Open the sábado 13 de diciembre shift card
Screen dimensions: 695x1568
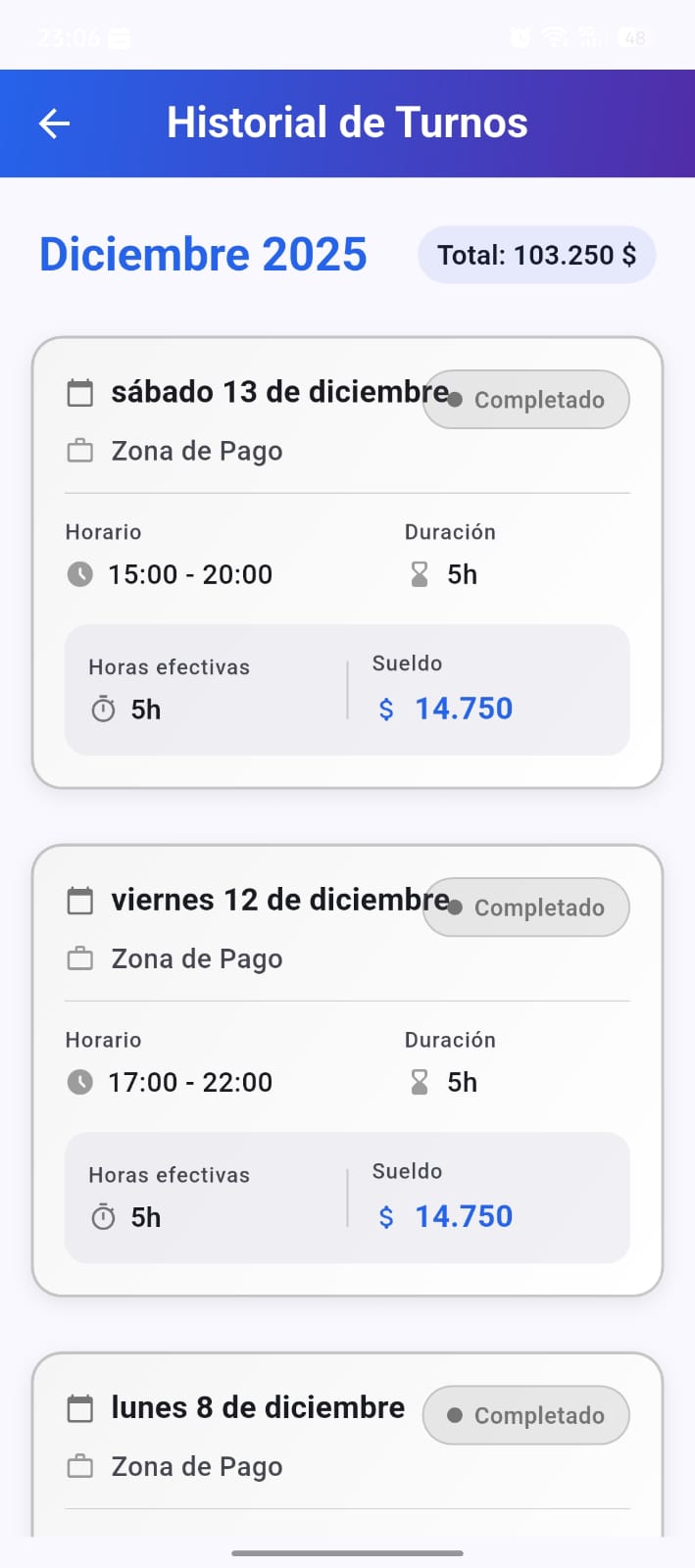click(x=347, y=562)
